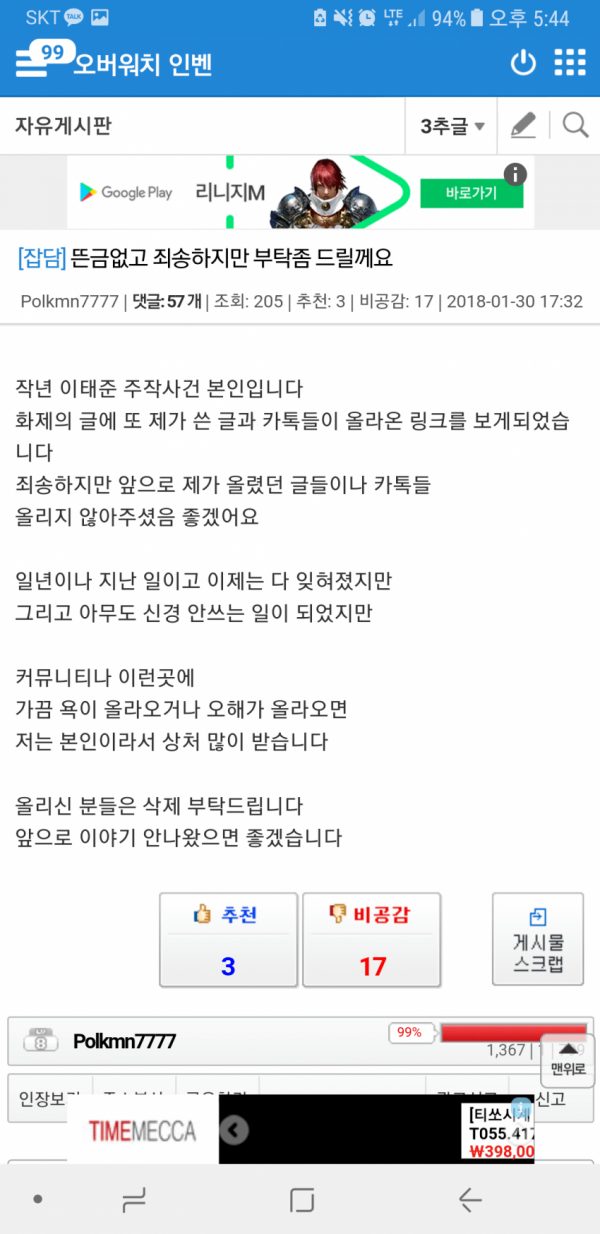
Task: Open the board search magnifier
Action: (x=574, y=126)
